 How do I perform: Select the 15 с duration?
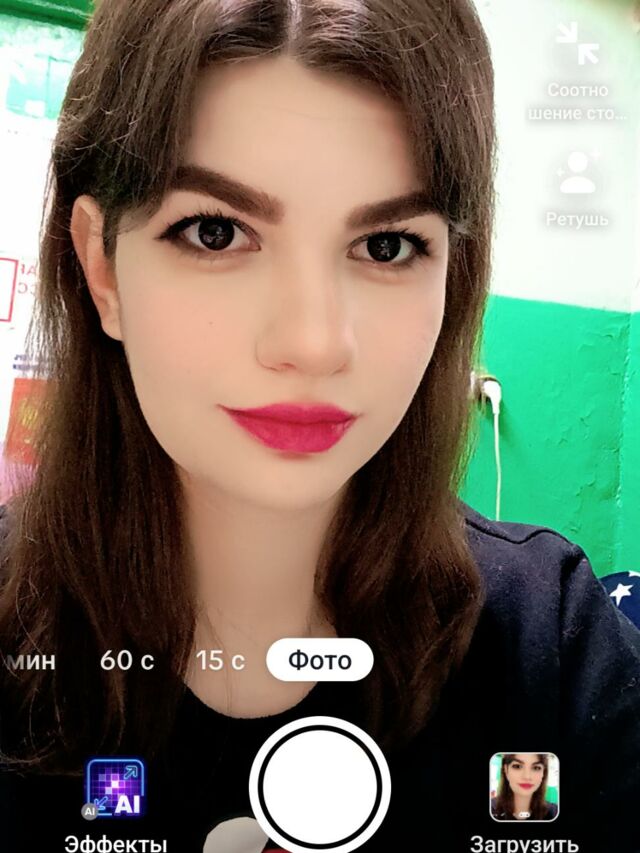click(x=220, y=661)
